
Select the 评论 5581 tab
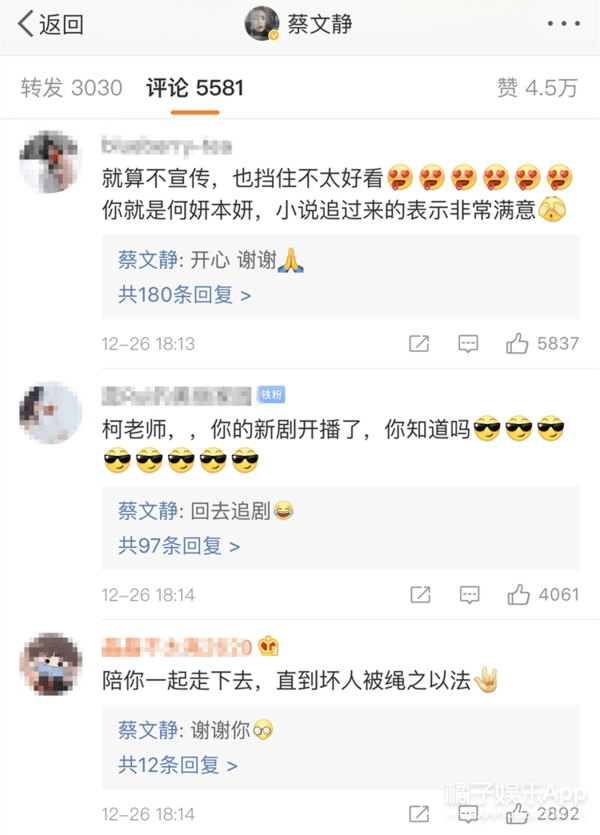pos(194,88)
